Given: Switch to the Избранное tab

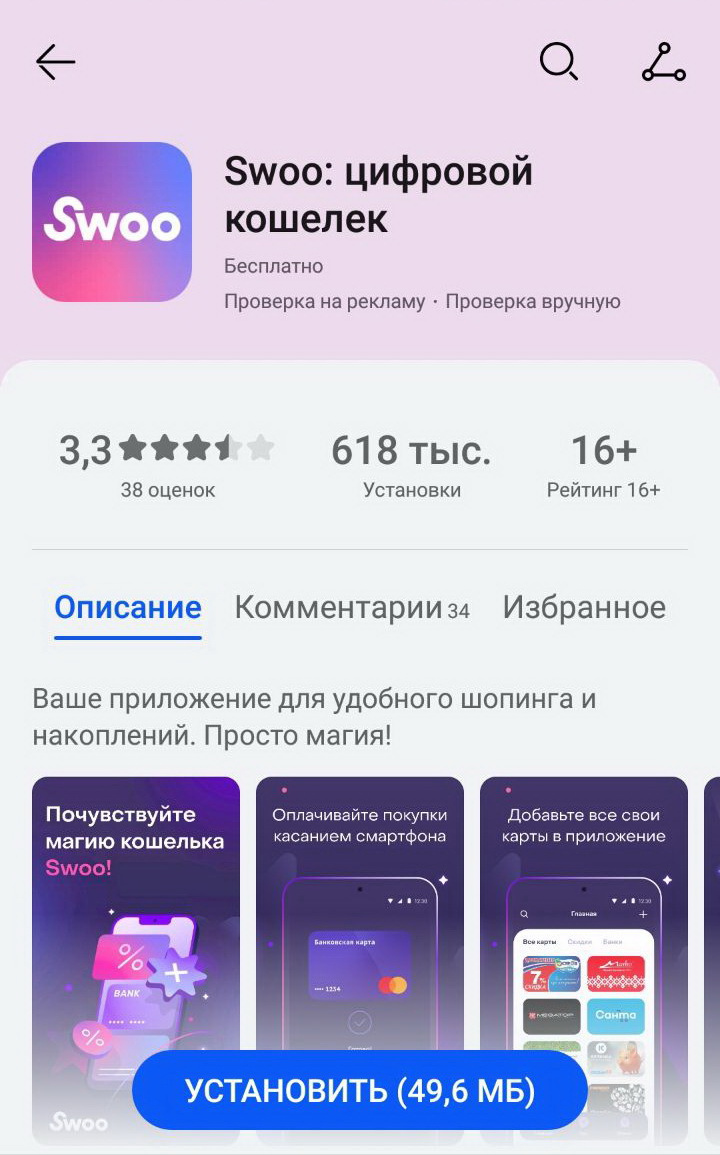Looking at the screenshot, I should 584,607.
